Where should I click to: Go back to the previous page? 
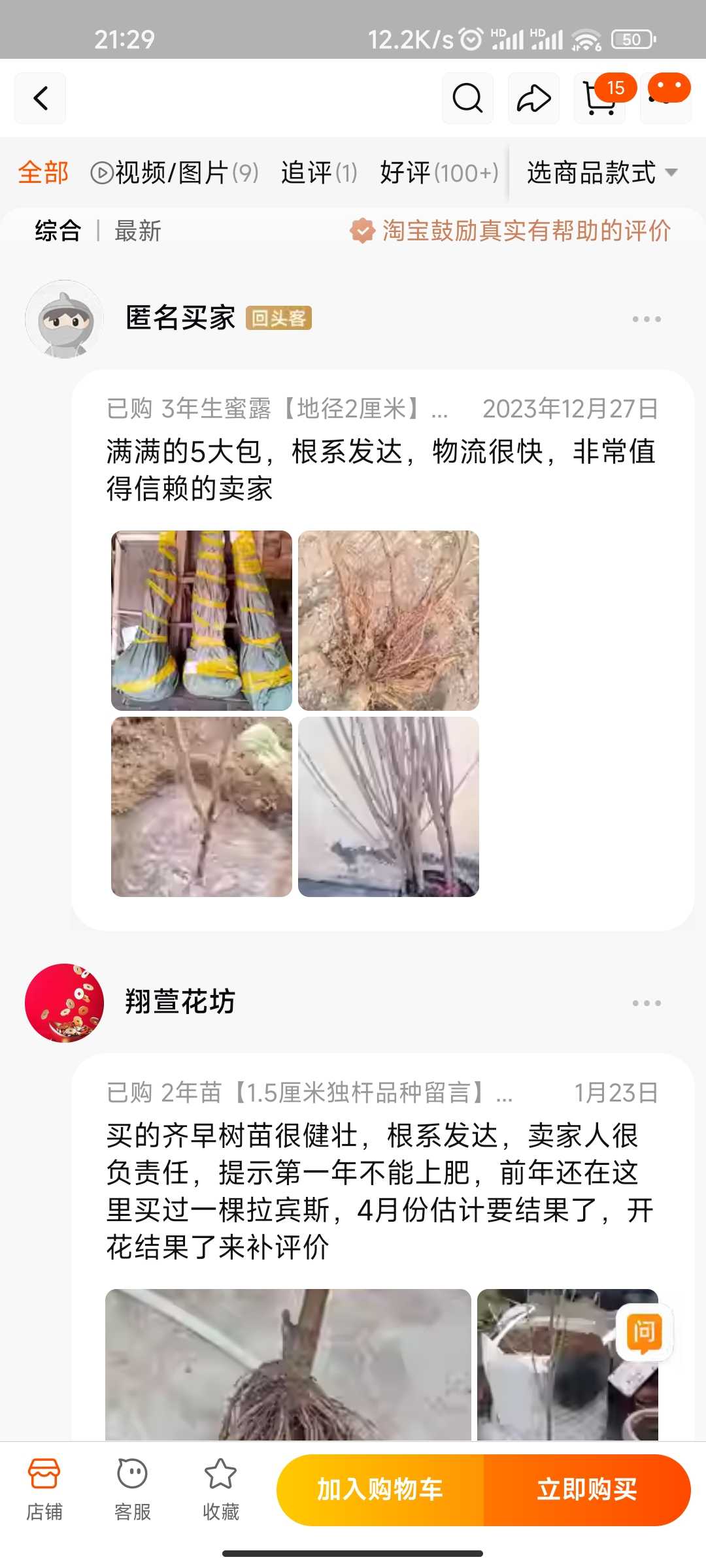coord(41,99)
